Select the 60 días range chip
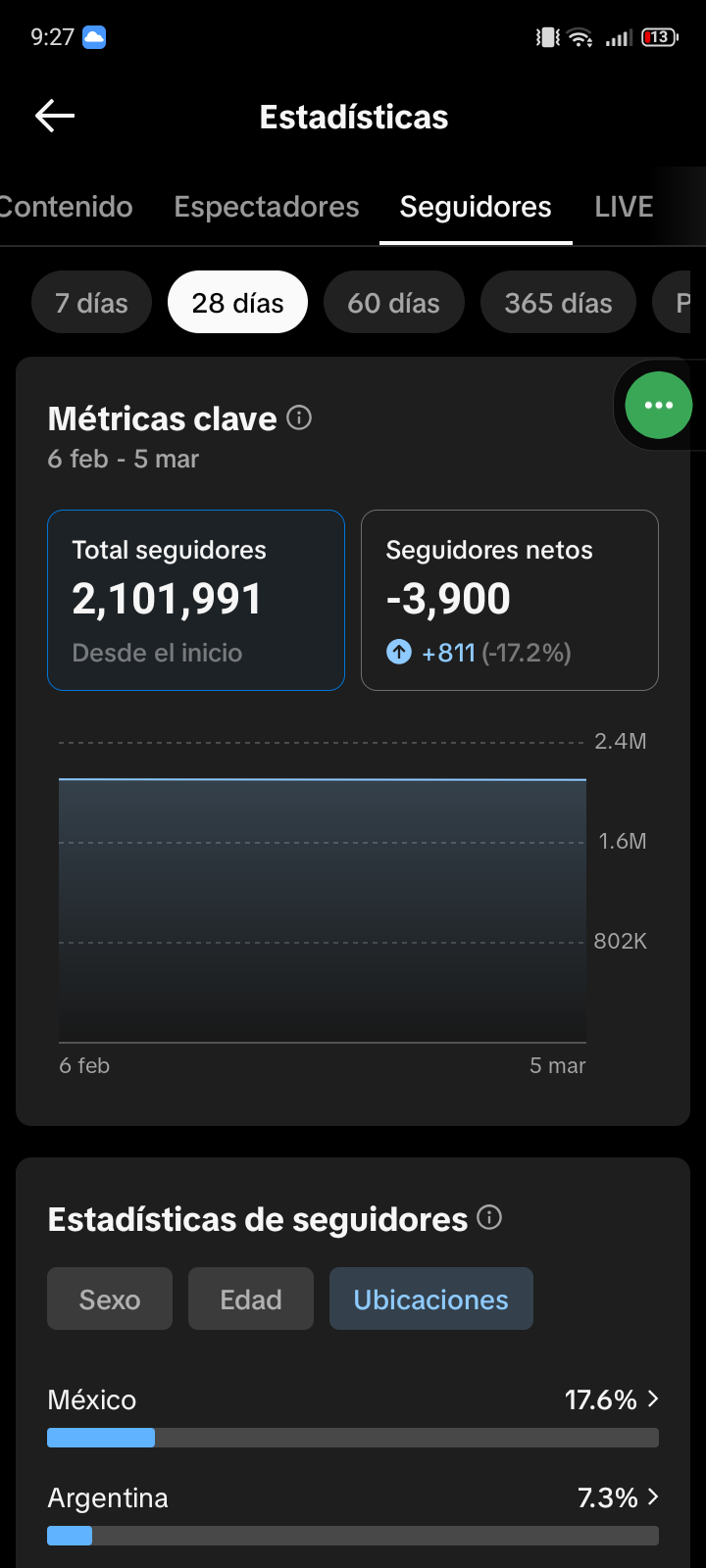This screenshot has height=1568, width=706. 393,303
